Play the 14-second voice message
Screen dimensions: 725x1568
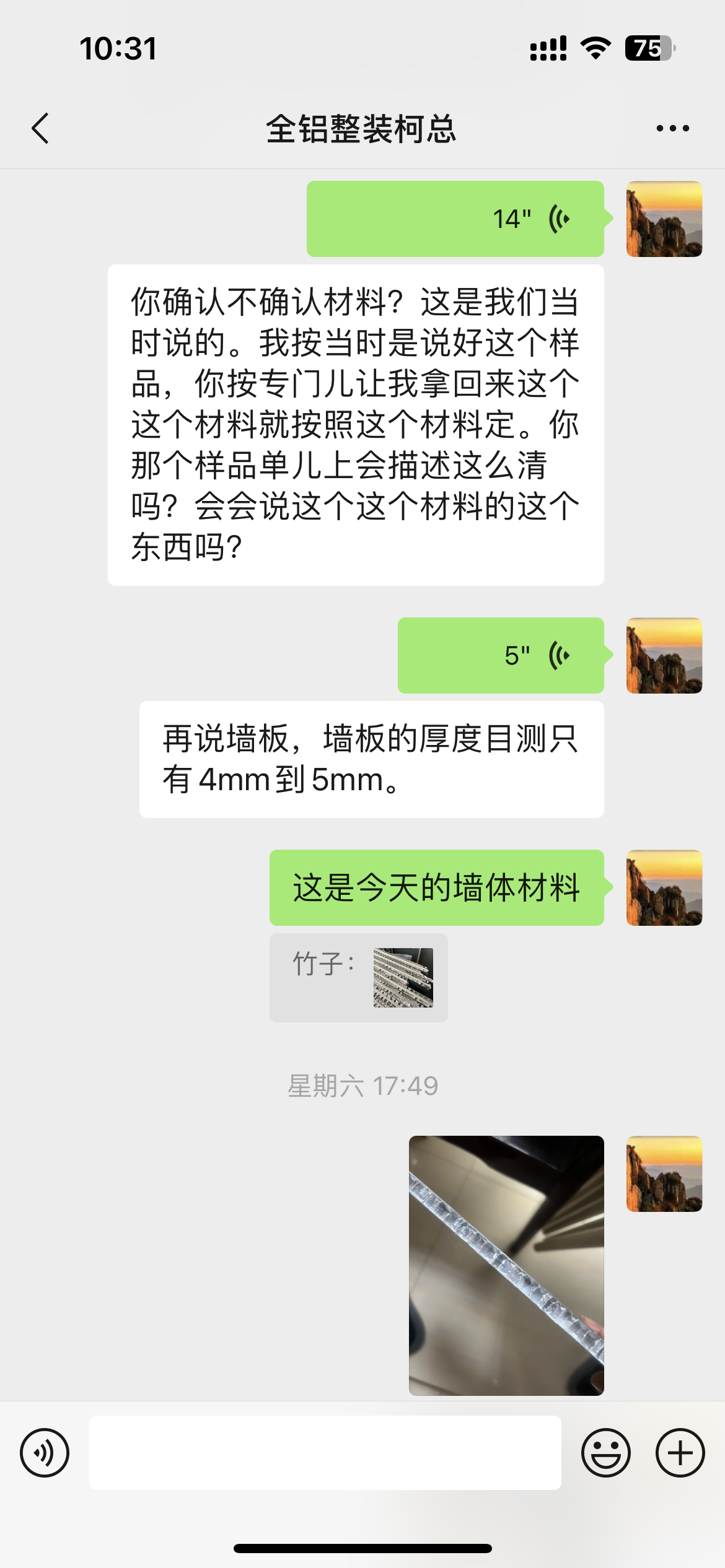(455, 219)
